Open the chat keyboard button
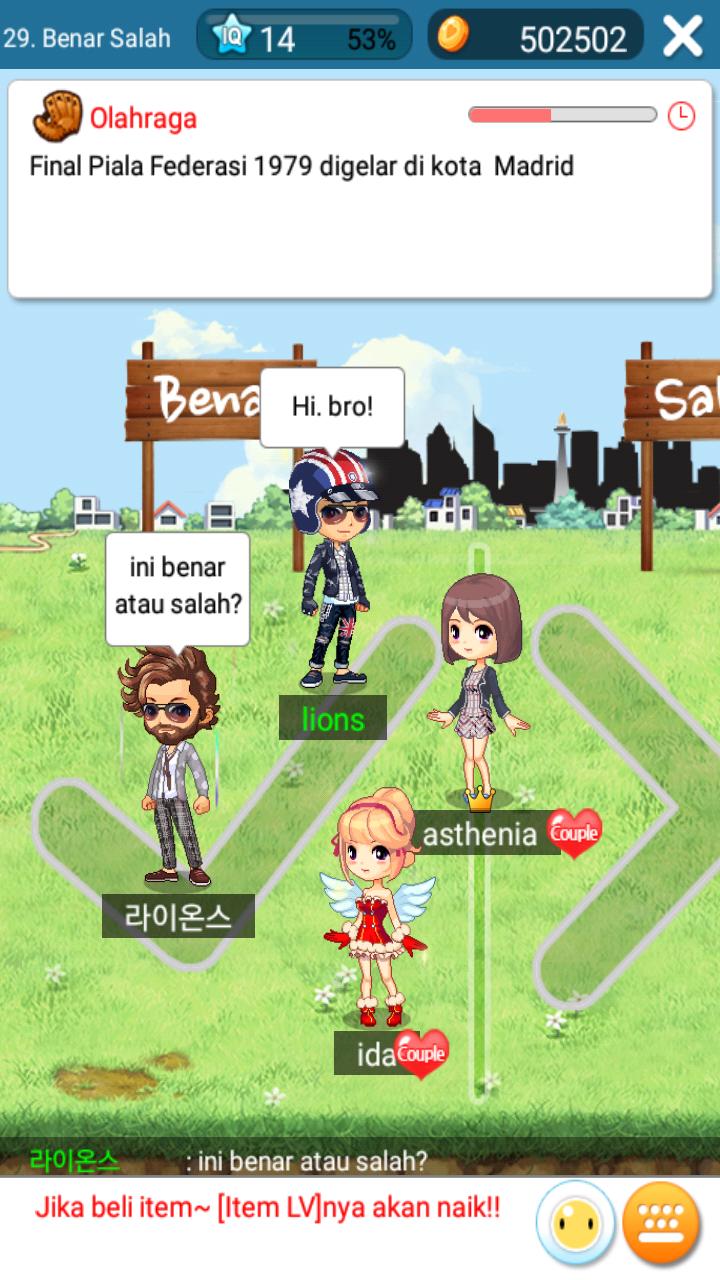720x1280 pixels. 660,1223
